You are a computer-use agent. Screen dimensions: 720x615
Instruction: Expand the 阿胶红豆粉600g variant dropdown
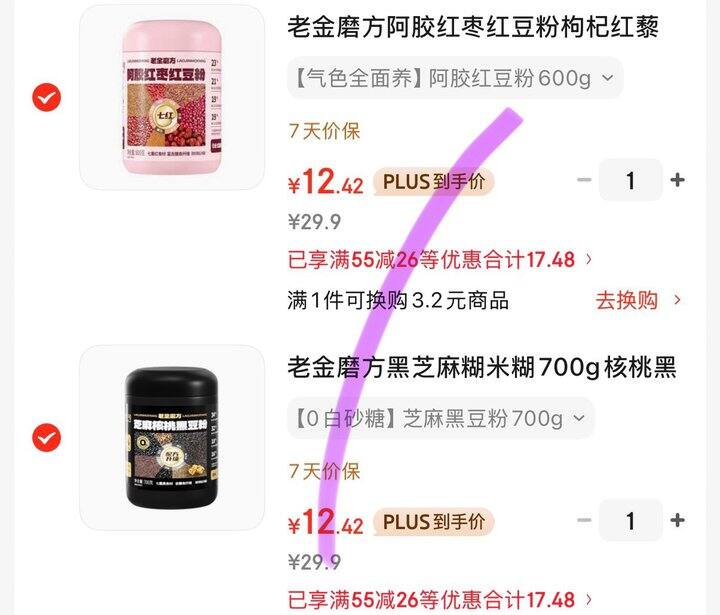pyautogui.click(x=455, y=79)
